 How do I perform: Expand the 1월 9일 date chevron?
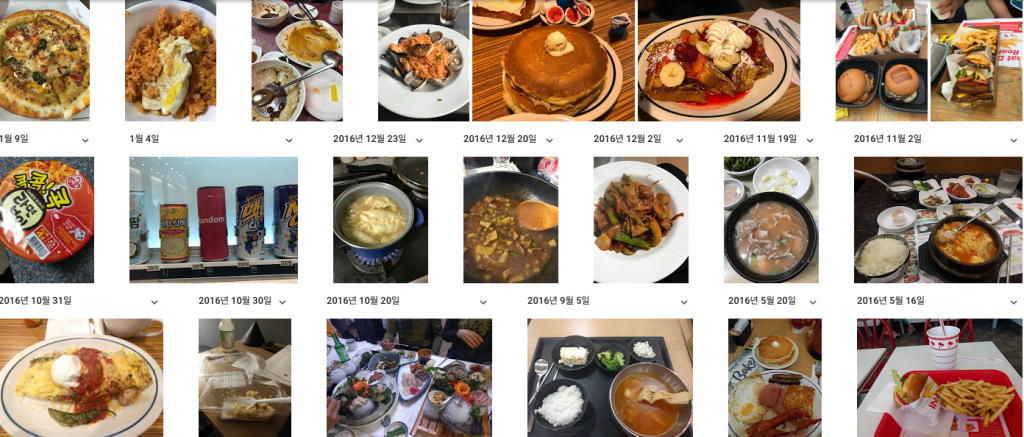84,140
